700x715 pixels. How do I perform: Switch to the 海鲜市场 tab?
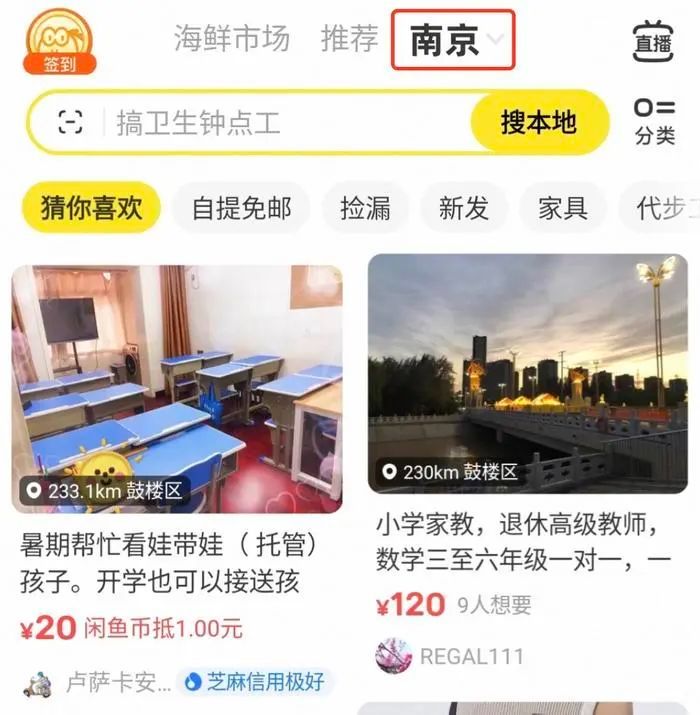[x=231, y=39]
